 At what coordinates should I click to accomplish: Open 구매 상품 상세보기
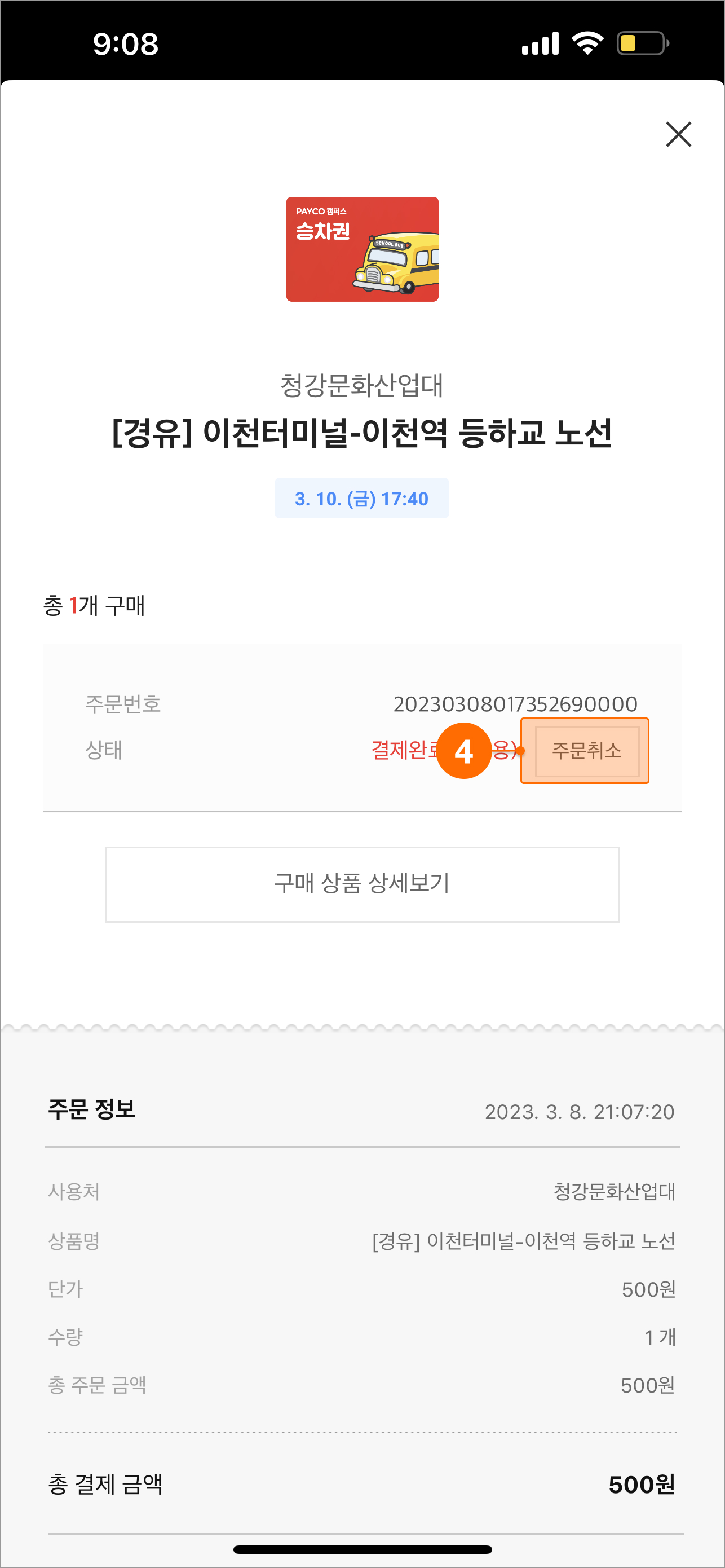point(362,884)
